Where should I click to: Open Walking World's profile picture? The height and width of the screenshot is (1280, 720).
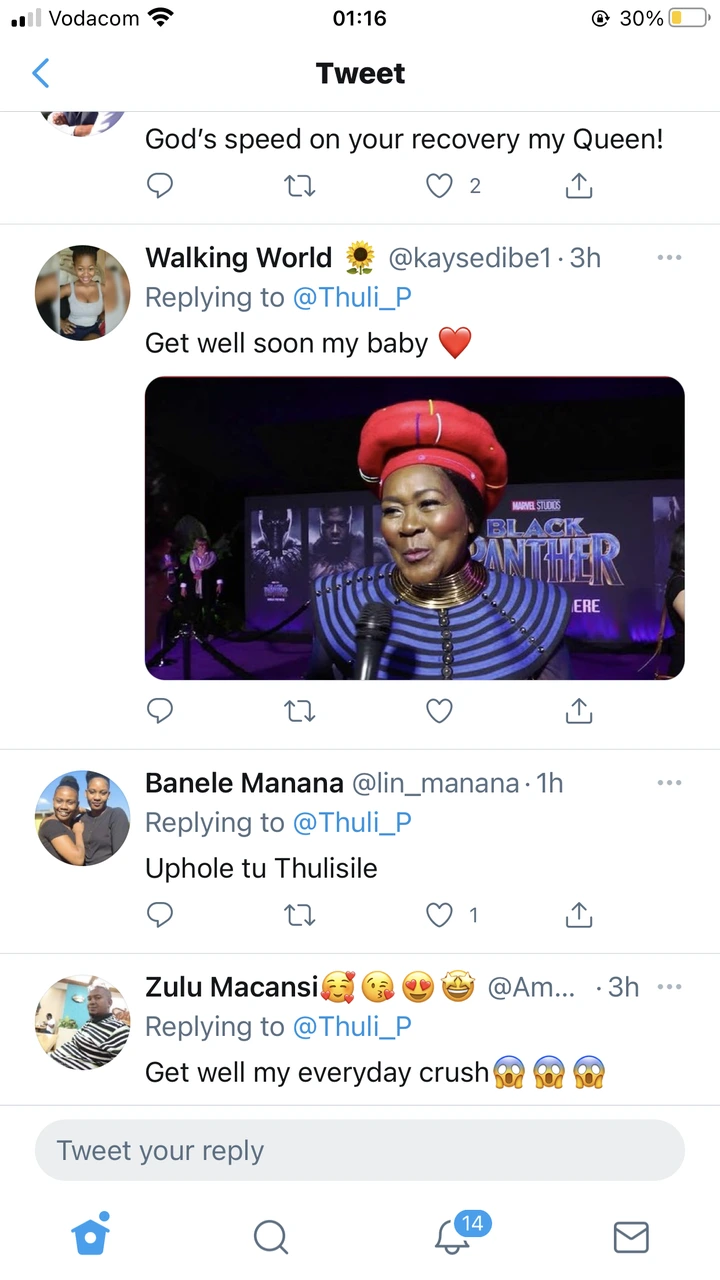tap(83, 293)
